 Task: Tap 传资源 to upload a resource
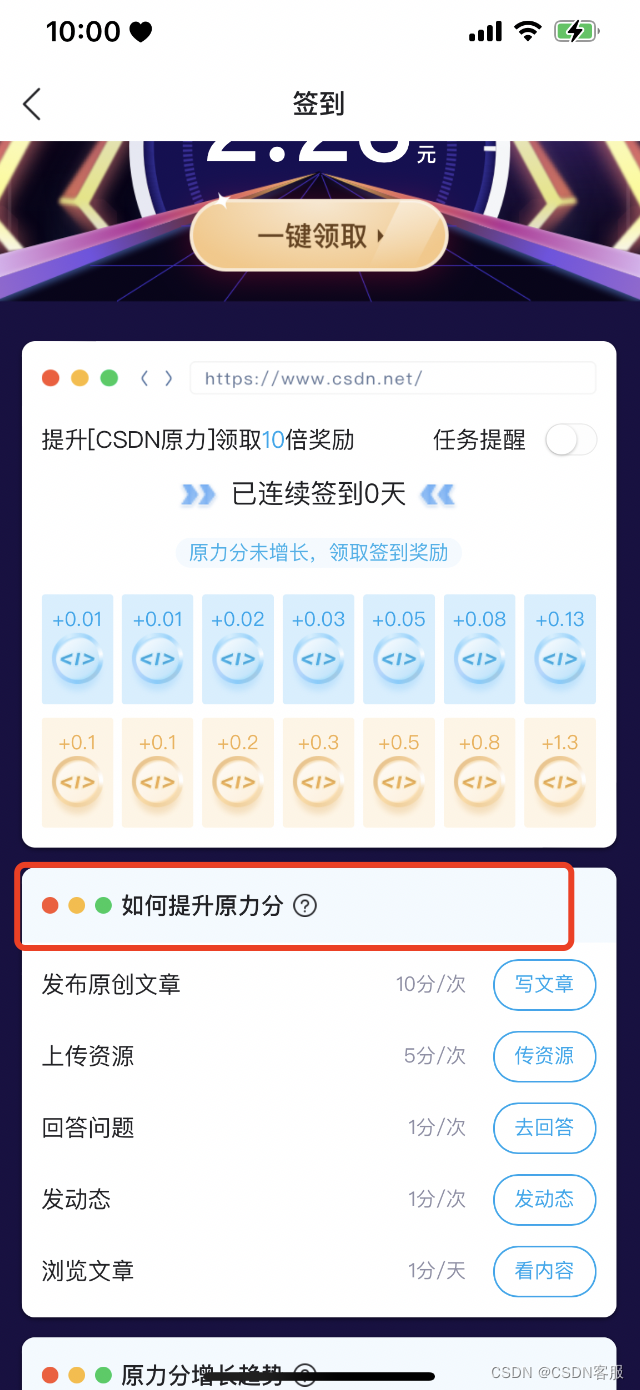[x=544, y=1056]
